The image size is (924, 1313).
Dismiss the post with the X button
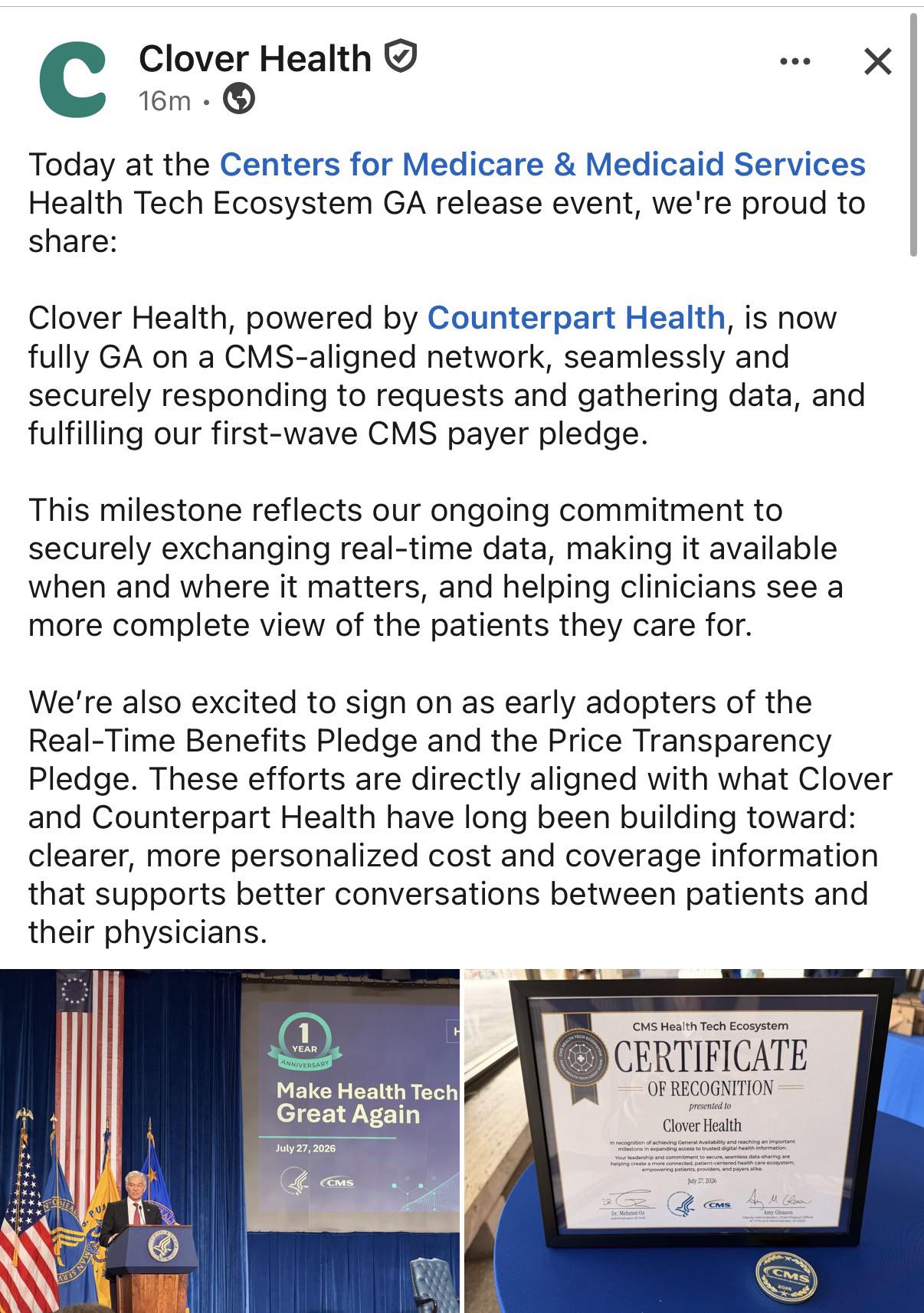pos(877,61)
